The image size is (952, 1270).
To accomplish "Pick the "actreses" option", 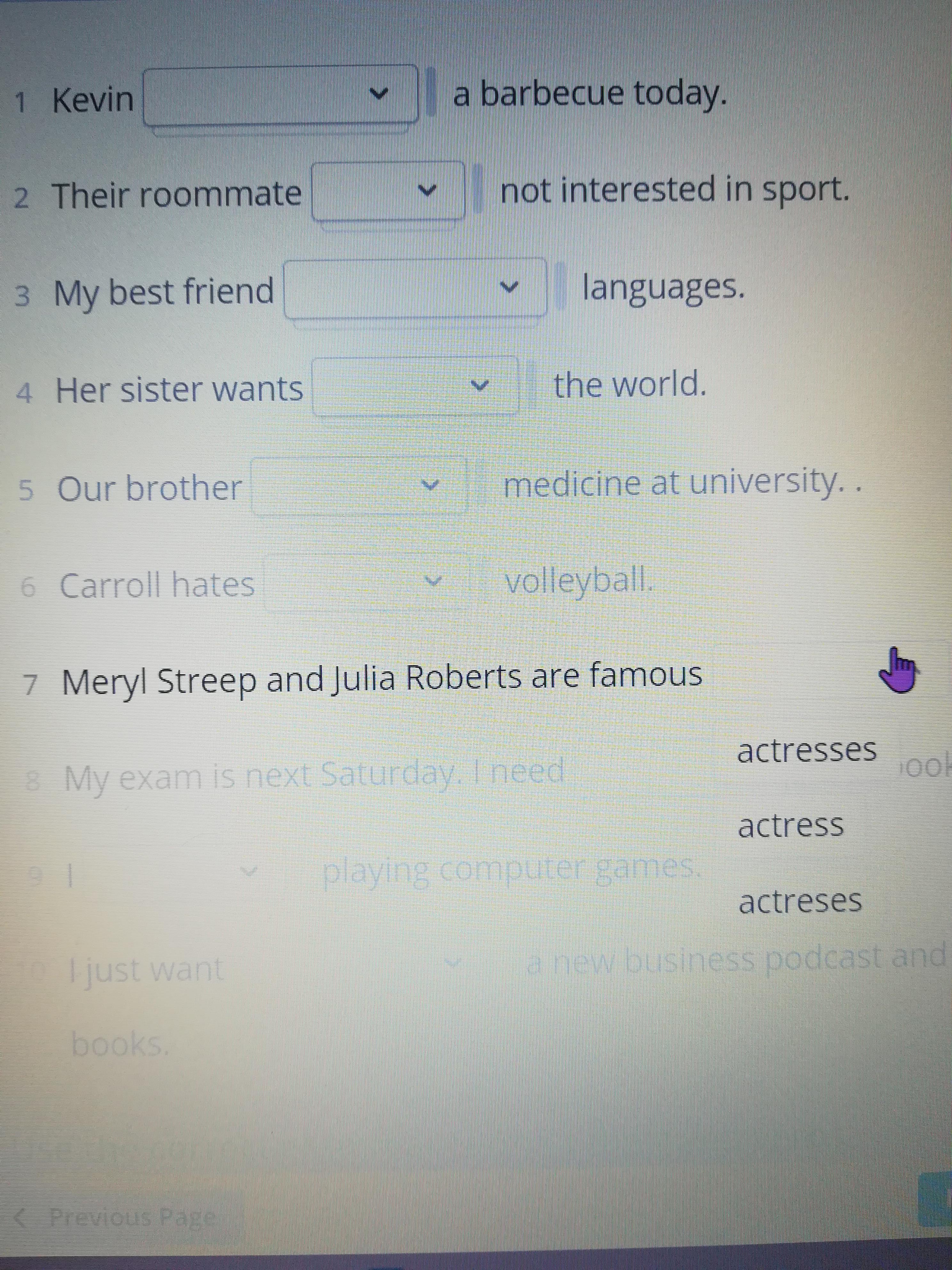I will [x=800, y=902].
